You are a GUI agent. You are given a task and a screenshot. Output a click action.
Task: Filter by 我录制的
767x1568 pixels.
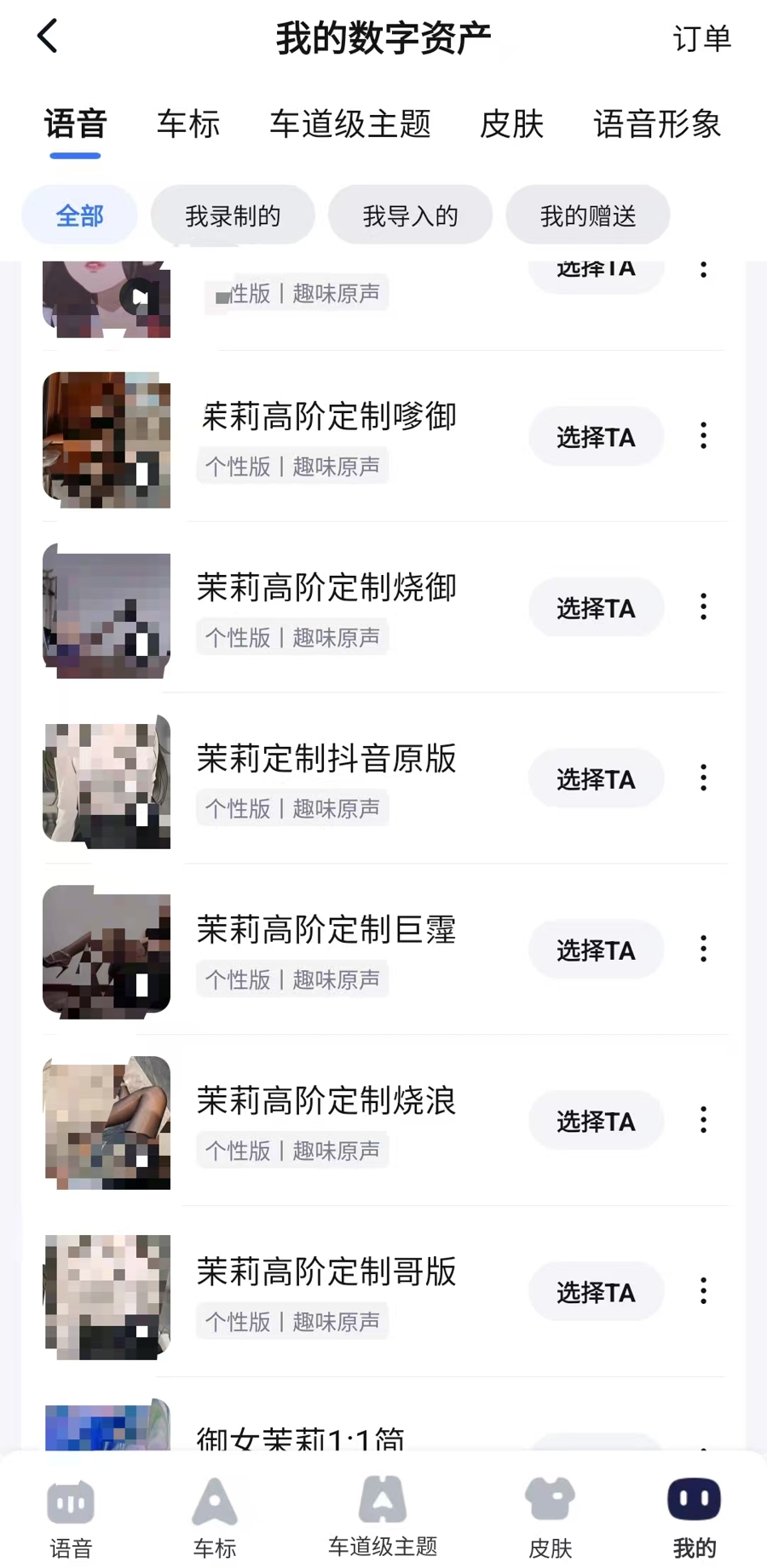(233, 215)
